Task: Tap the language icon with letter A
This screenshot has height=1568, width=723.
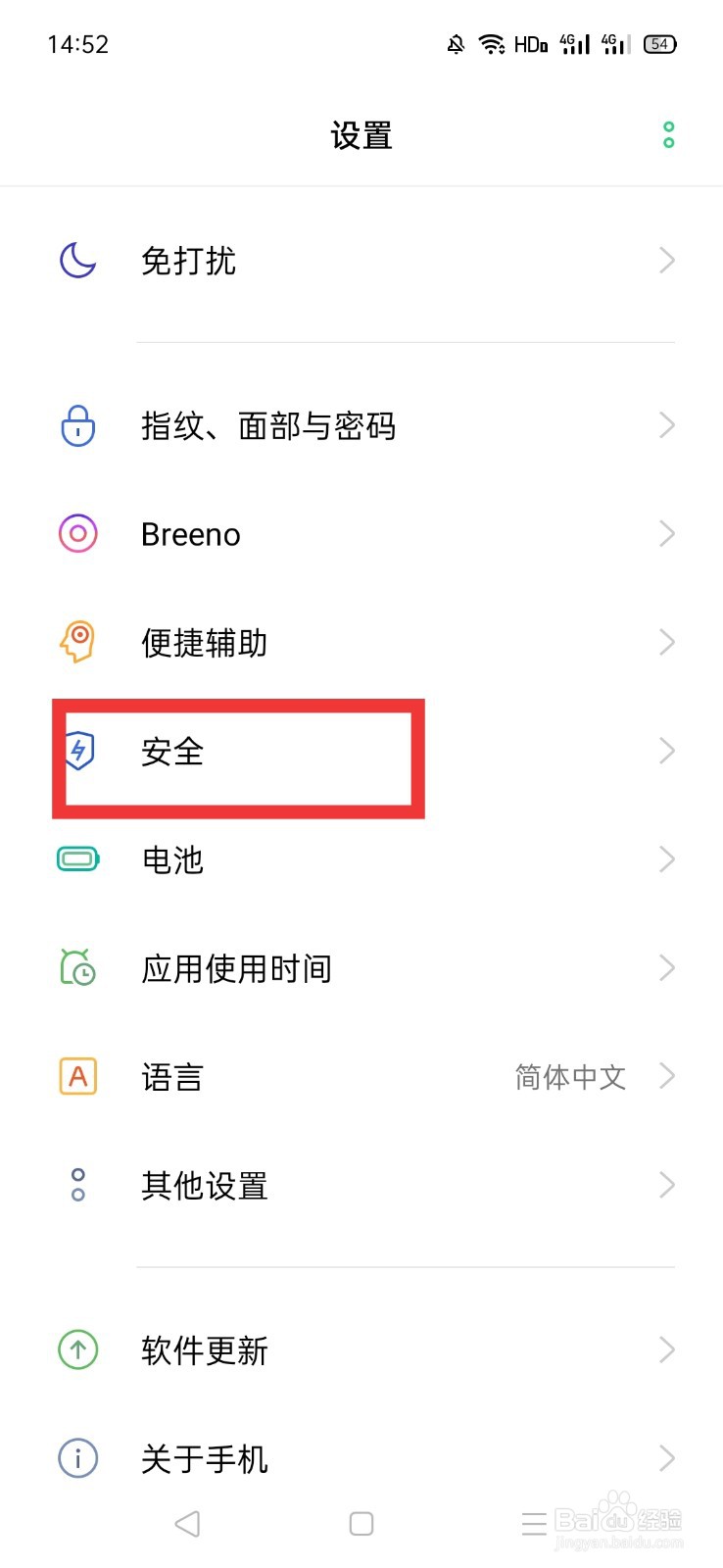Action: point(77,1076)
